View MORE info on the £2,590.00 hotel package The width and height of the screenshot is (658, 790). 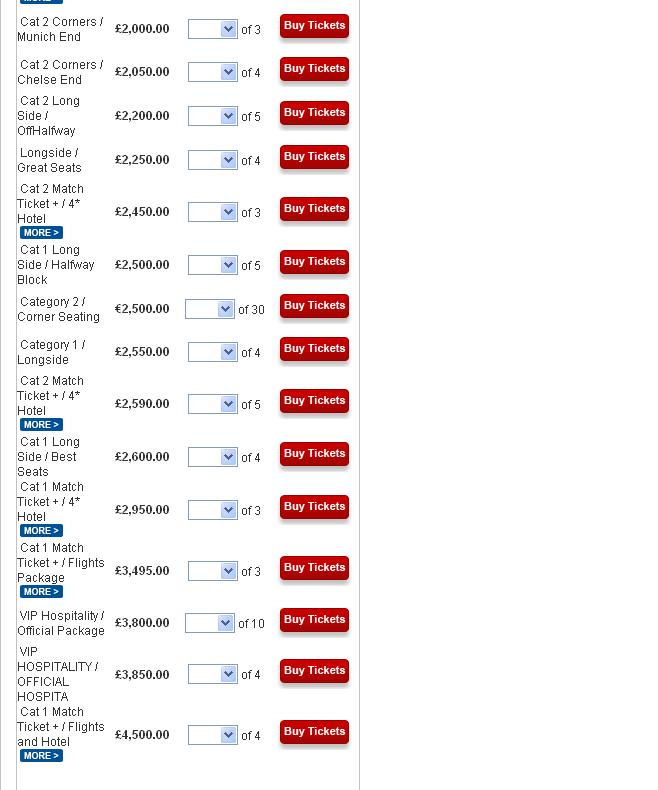click(x=41, y=425)
